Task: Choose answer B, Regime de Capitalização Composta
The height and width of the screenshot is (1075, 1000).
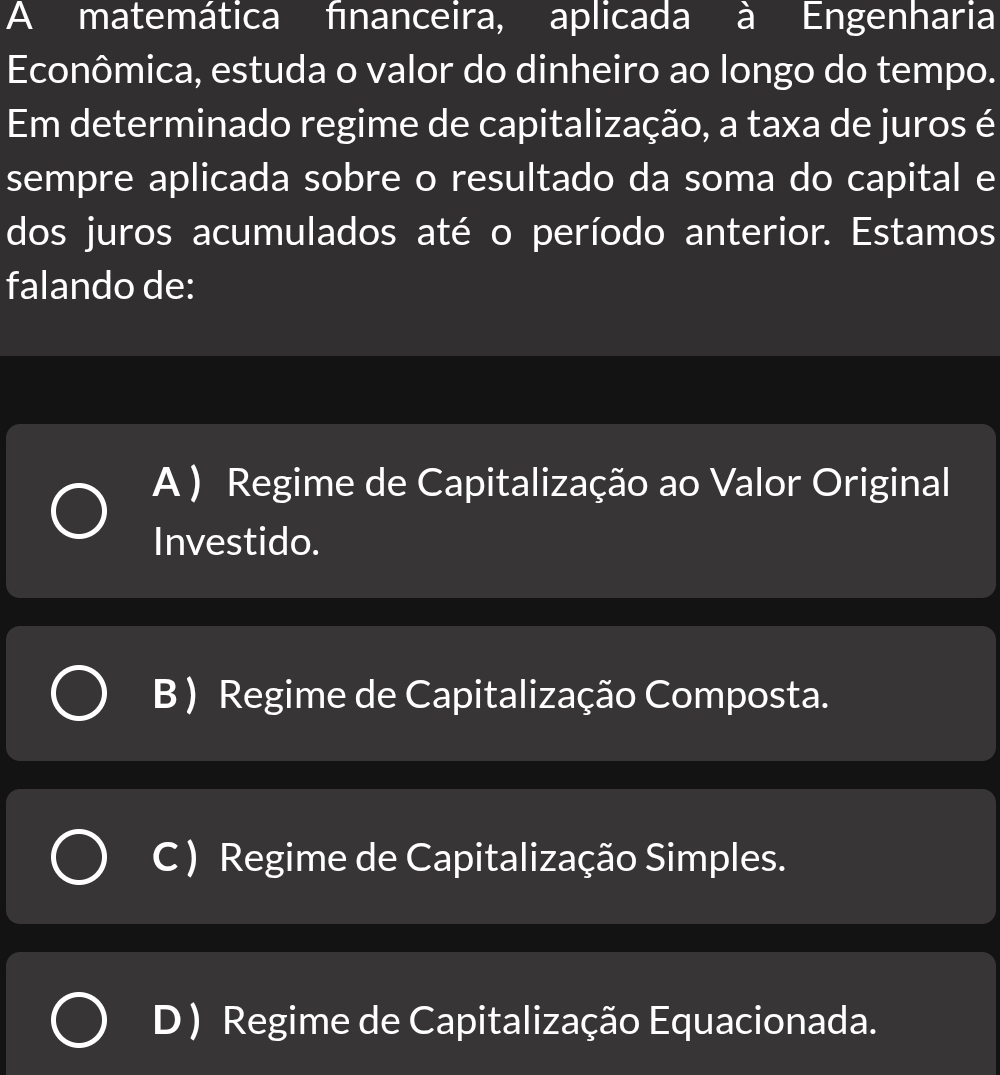Action: click(80, 695)
